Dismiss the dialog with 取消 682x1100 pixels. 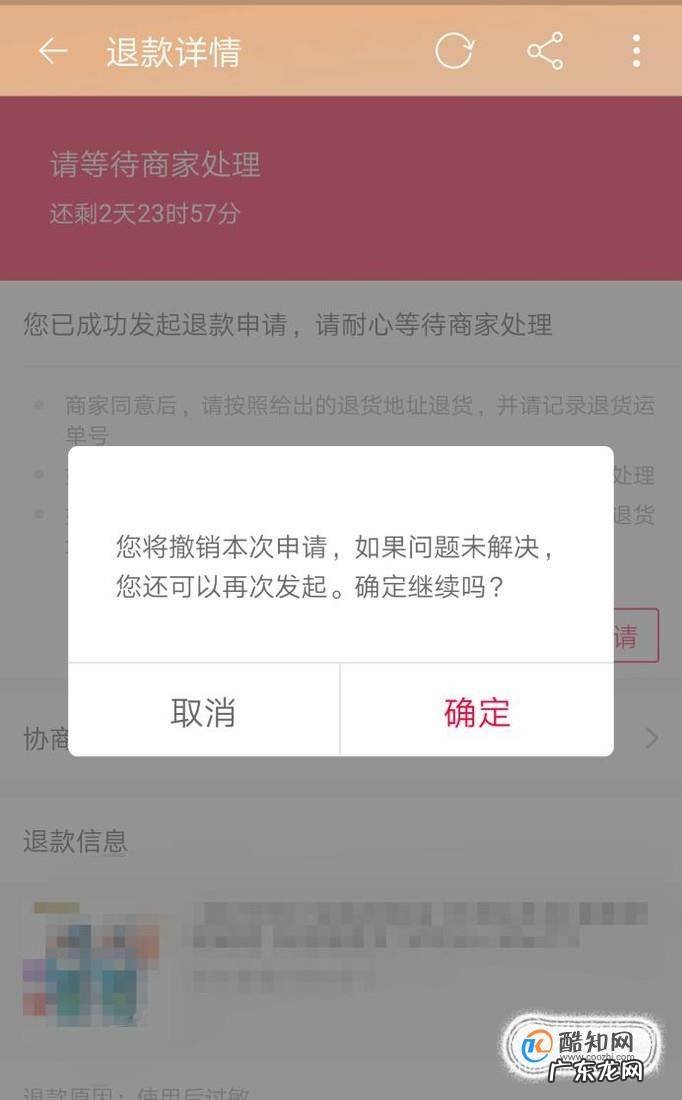pyautogui.click(x=203, y=712)
